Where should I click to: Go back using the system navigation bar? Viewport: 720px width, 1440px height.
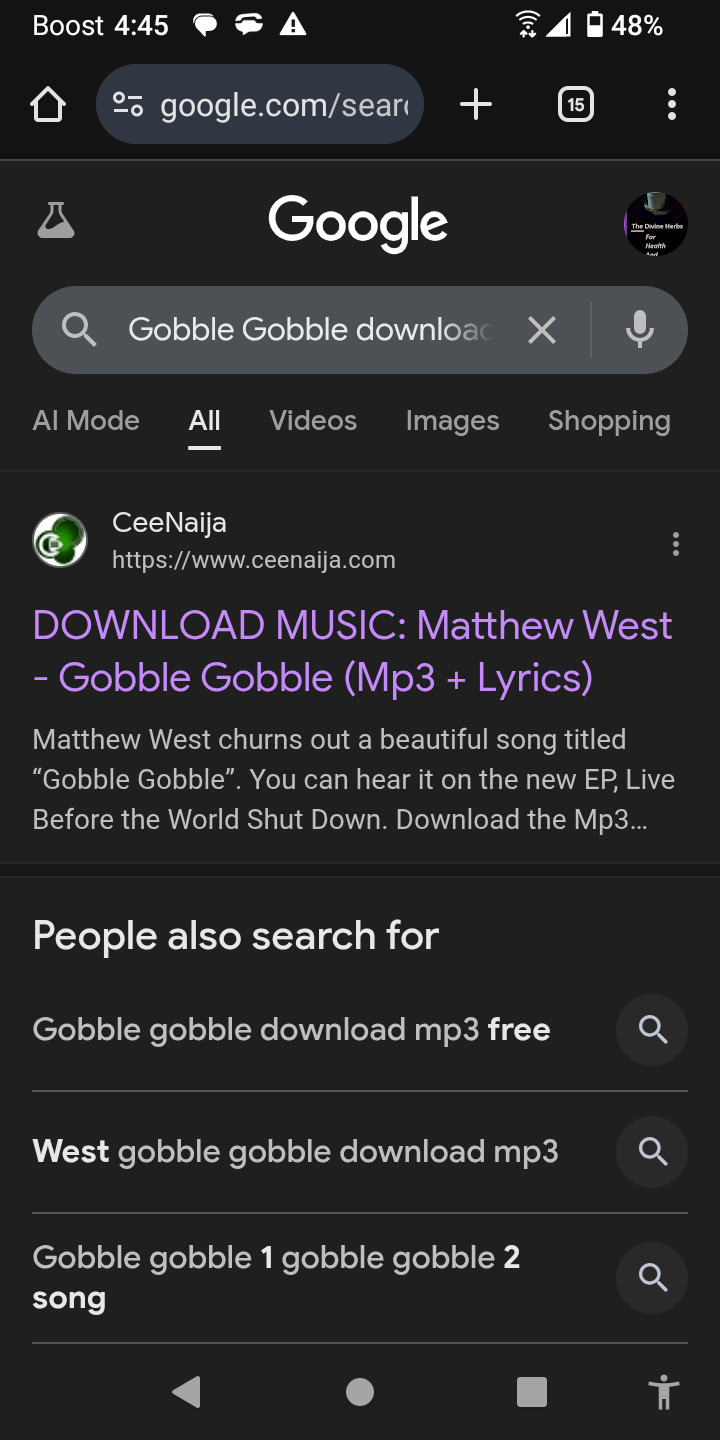(186, 1391)
